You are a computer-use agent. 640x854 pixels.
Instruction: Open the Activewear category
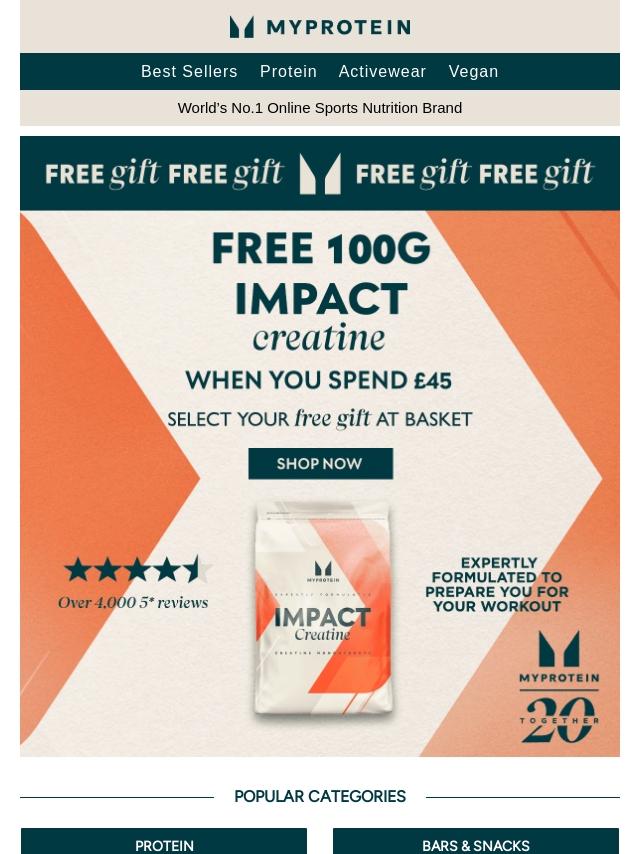(382, 72)
